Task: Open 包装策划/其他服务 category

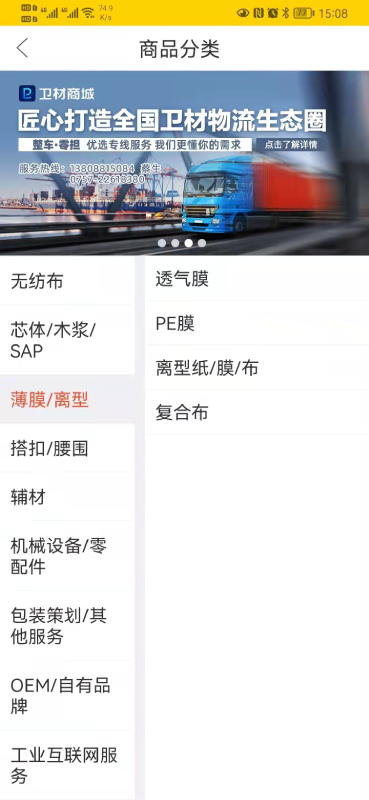Action: 67,626
